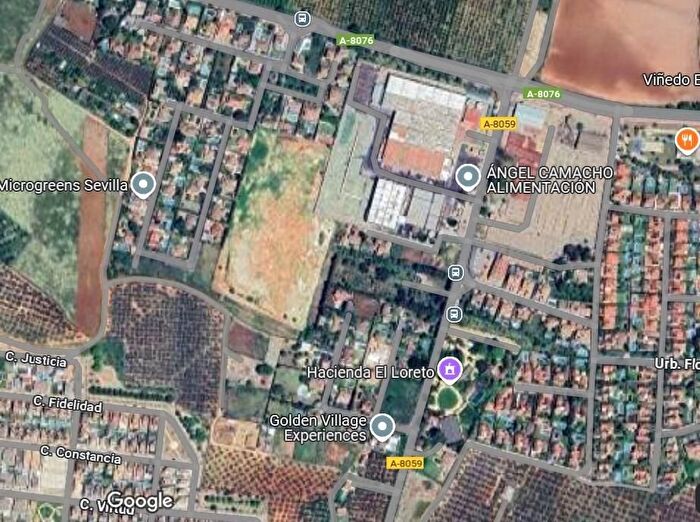The image size is (700, 522).
Task: Open the Hacienda El Loreto marker
Action: pyautogui.click(x=450, y=372)
